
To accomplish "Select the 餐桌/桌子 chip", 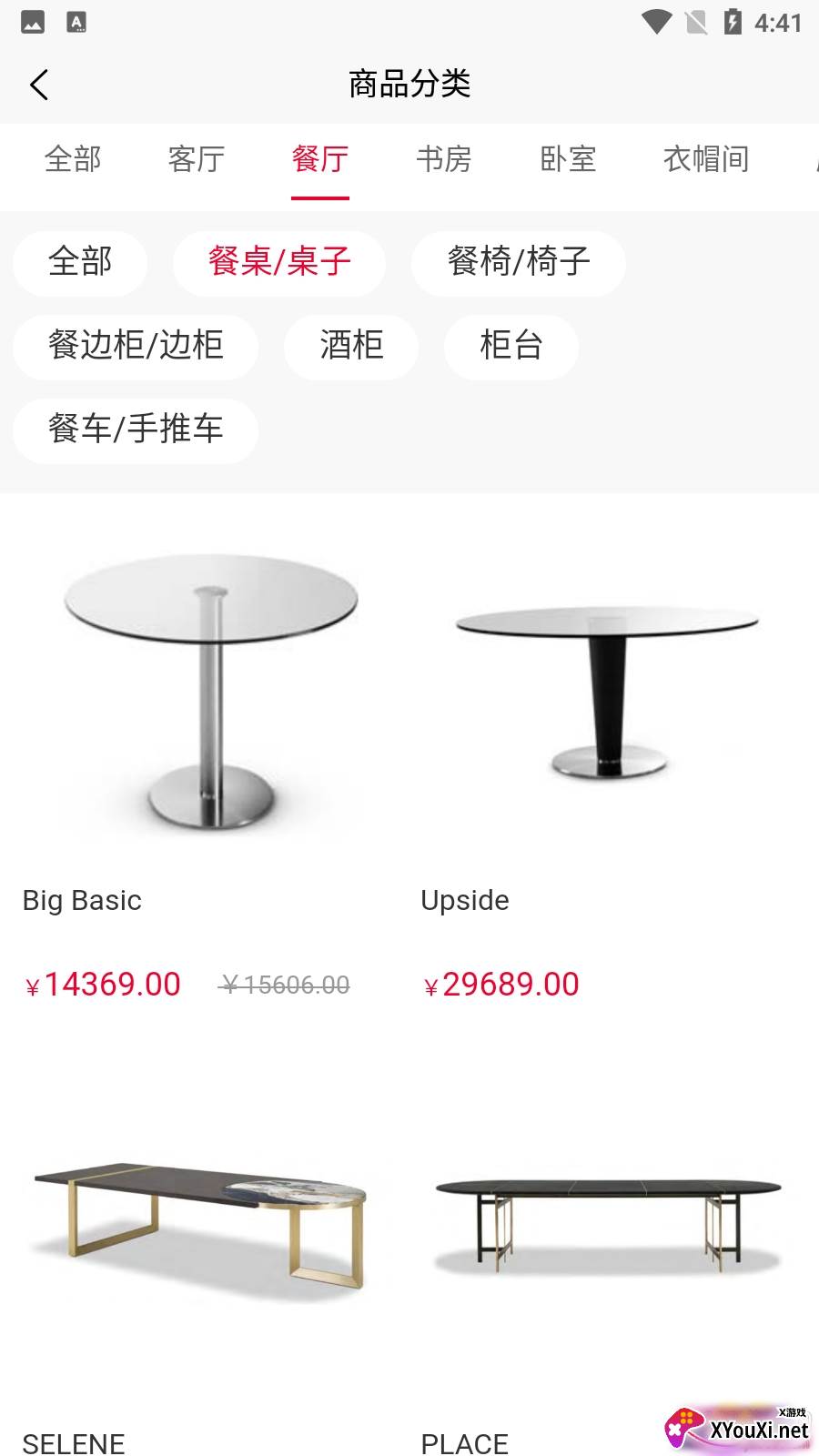I will pos(279,263).
